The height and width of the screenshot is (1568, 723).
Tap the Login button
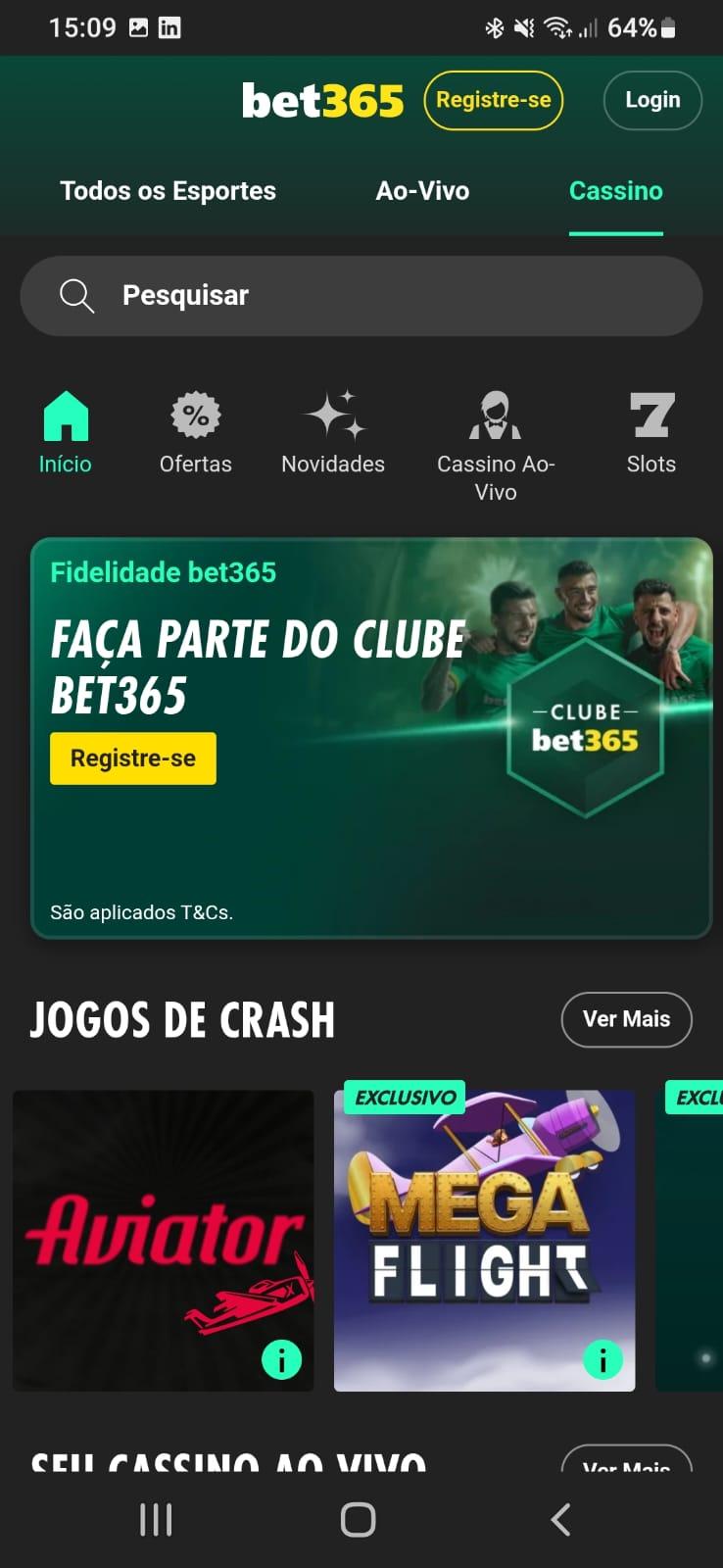[652, 99]
